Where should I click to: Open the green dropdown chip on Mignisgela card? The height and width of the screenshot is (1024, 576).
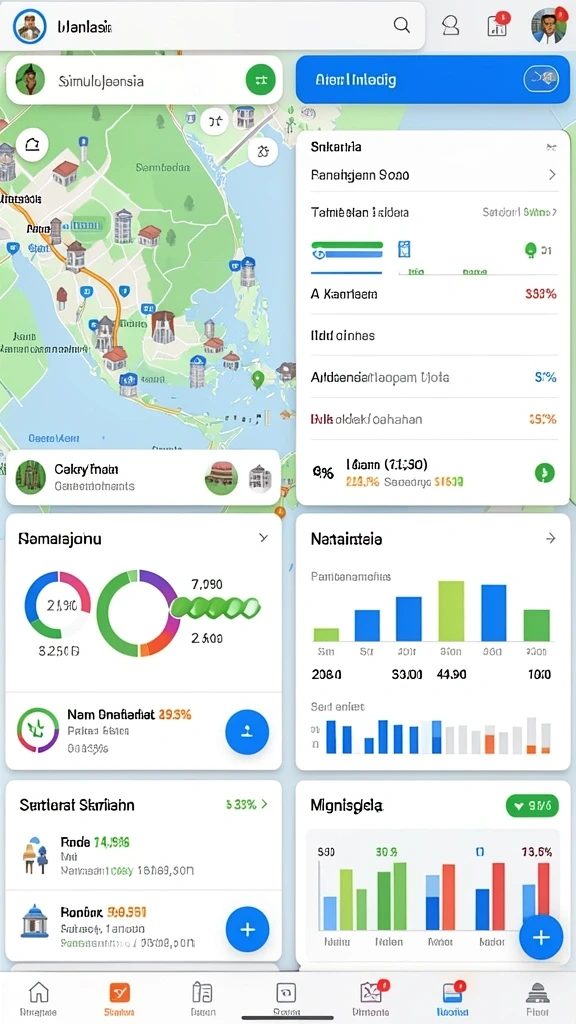pos(532,806)
